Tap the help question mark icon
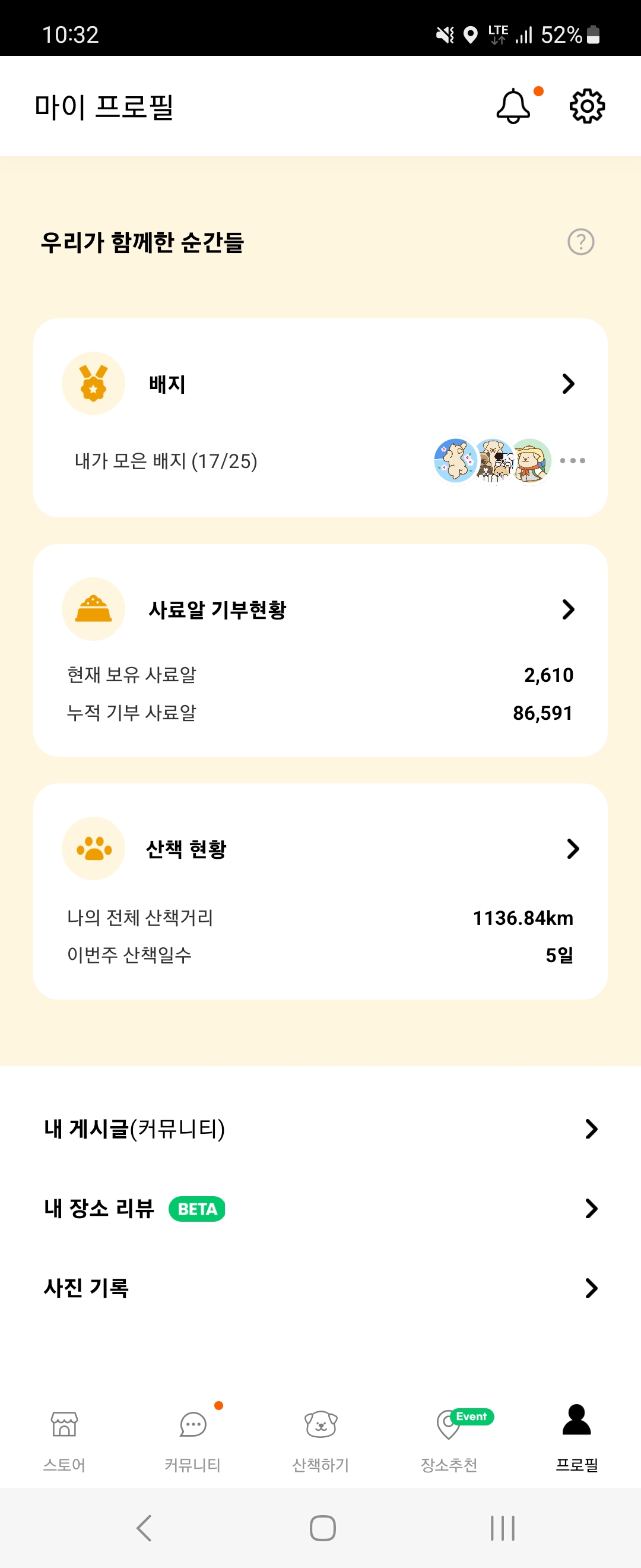This screenshot has height=1568, width=641. [581, 242]
